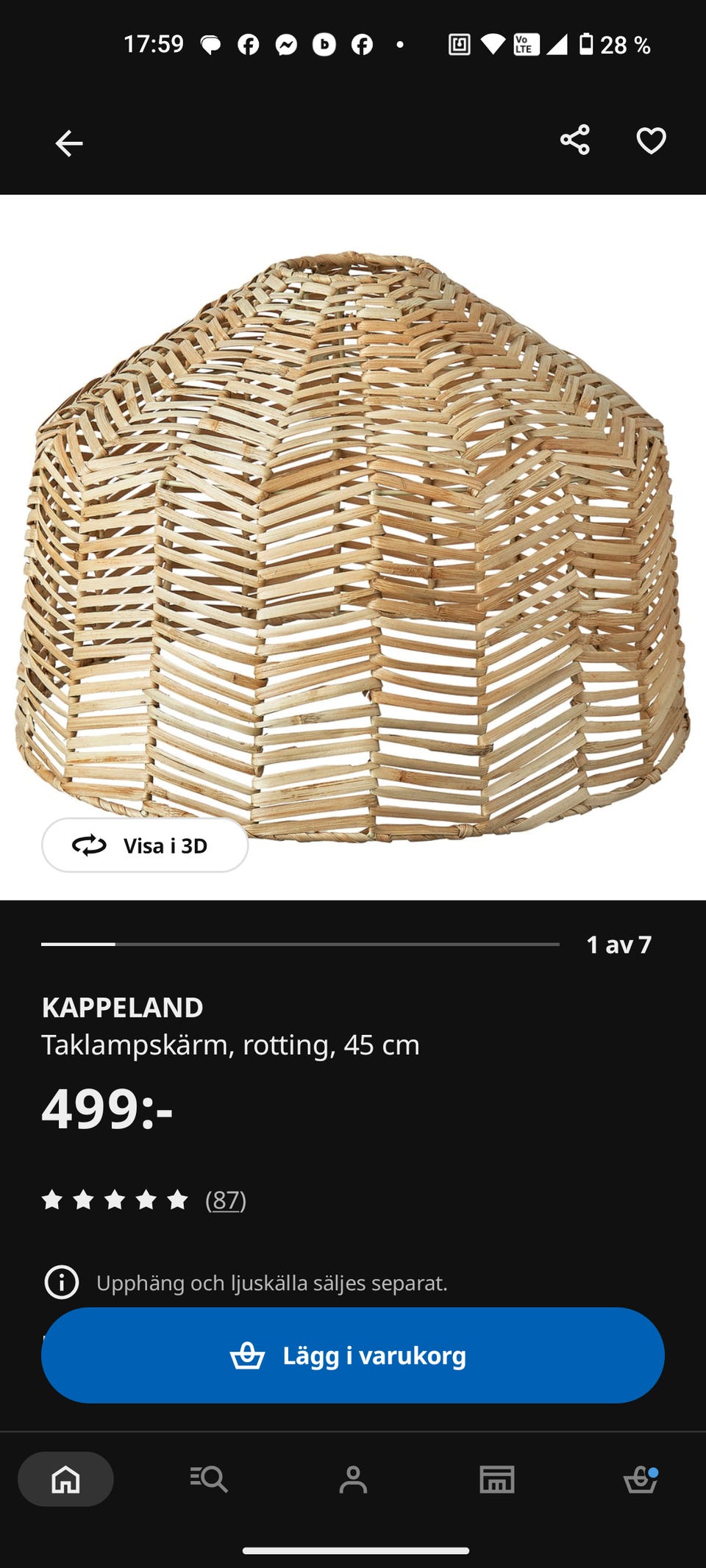Switch to the Home tab

tap(65, 1478)
